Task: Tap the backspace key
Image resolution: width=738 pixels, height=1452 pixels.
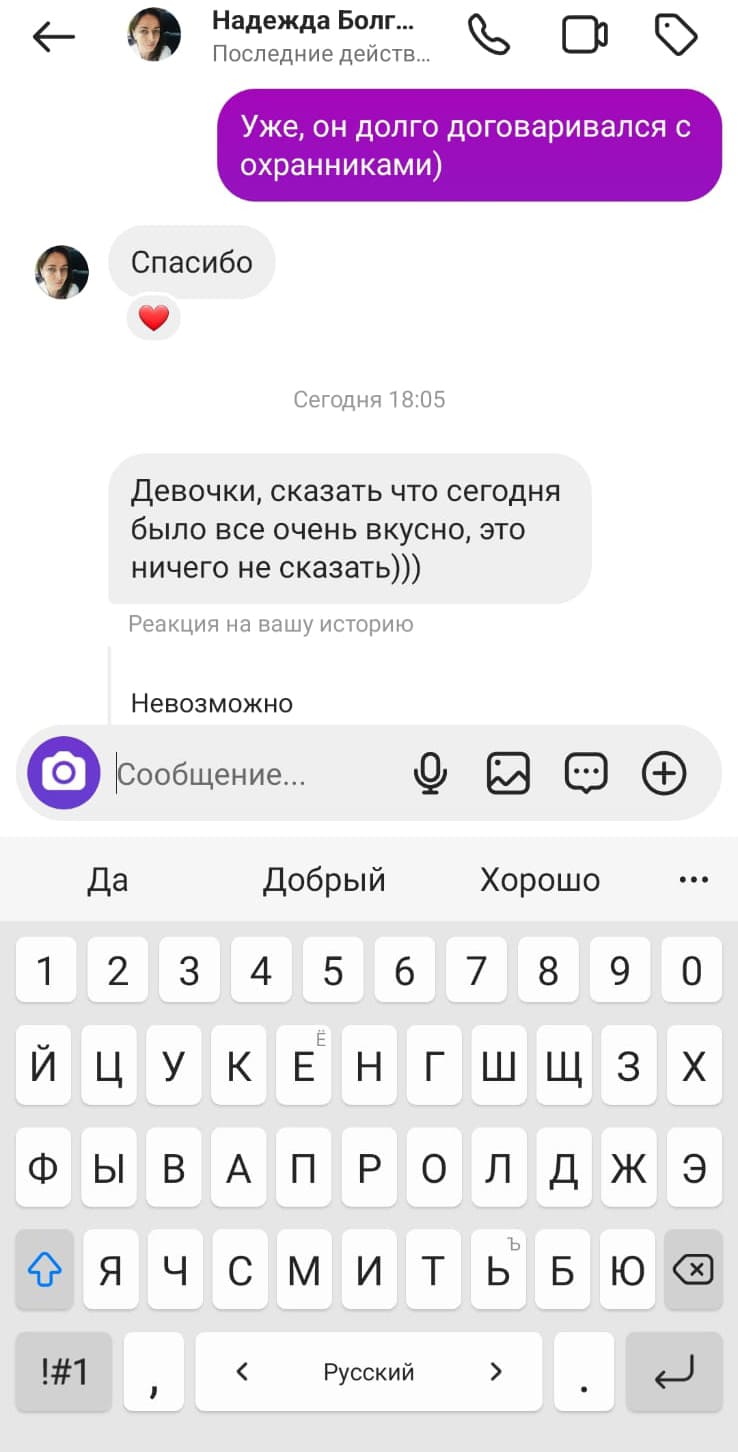Action: (693, 1270)
